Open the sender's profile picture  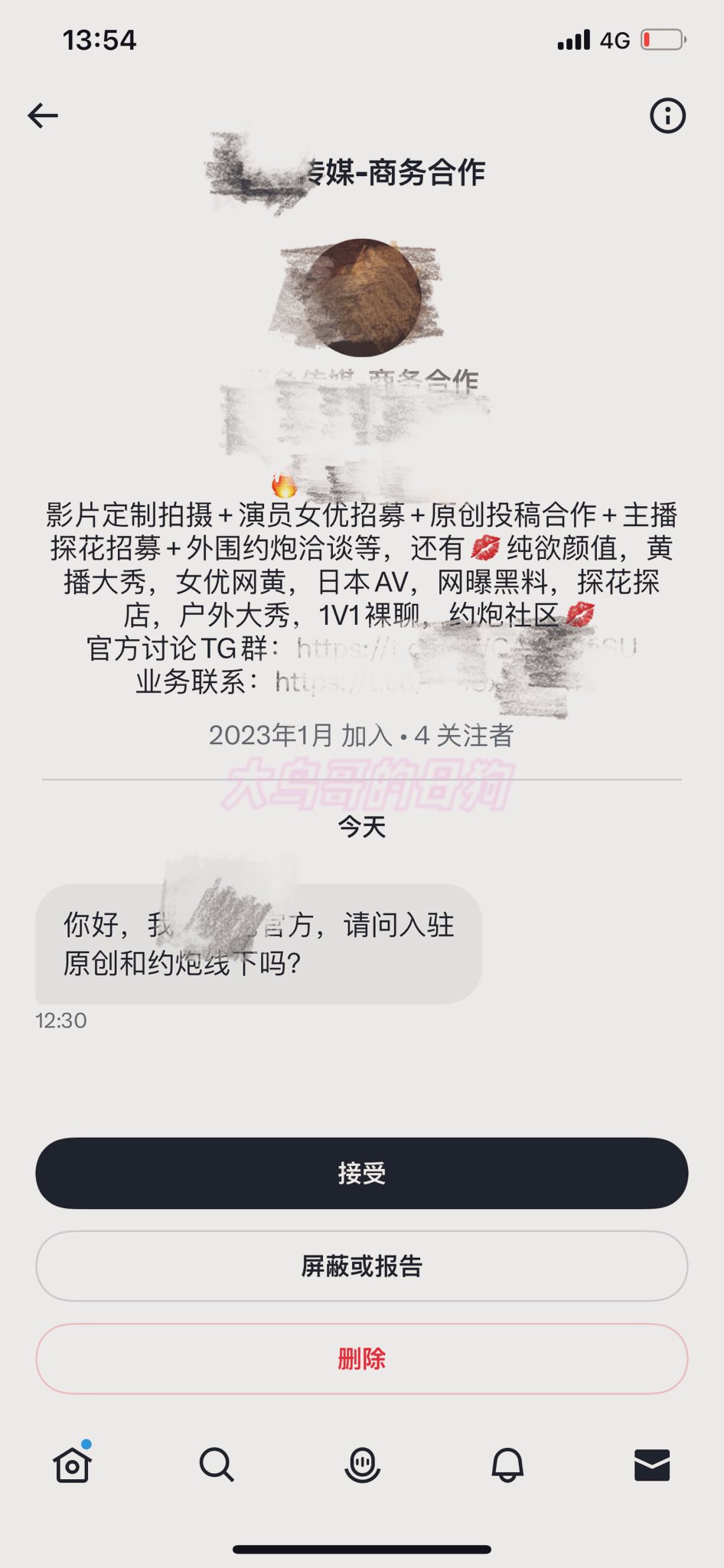[362, 298]
